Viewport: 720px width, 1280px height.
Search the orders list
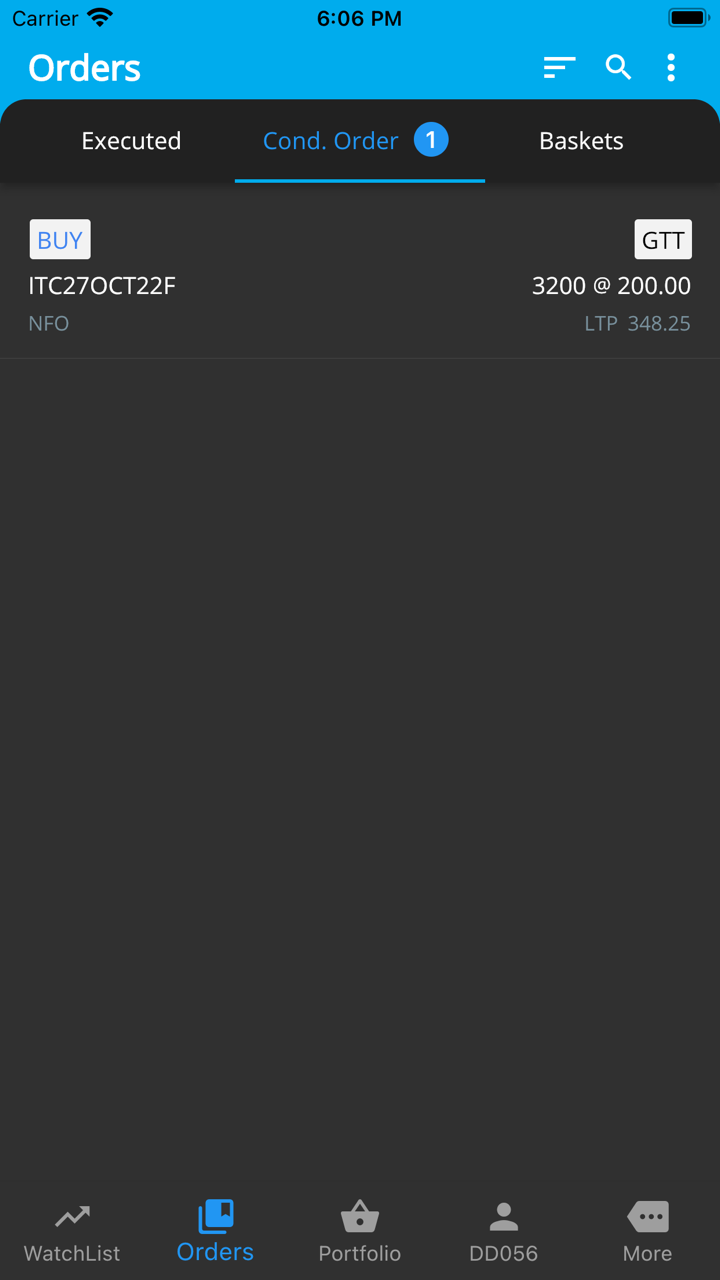click(618, 67)
